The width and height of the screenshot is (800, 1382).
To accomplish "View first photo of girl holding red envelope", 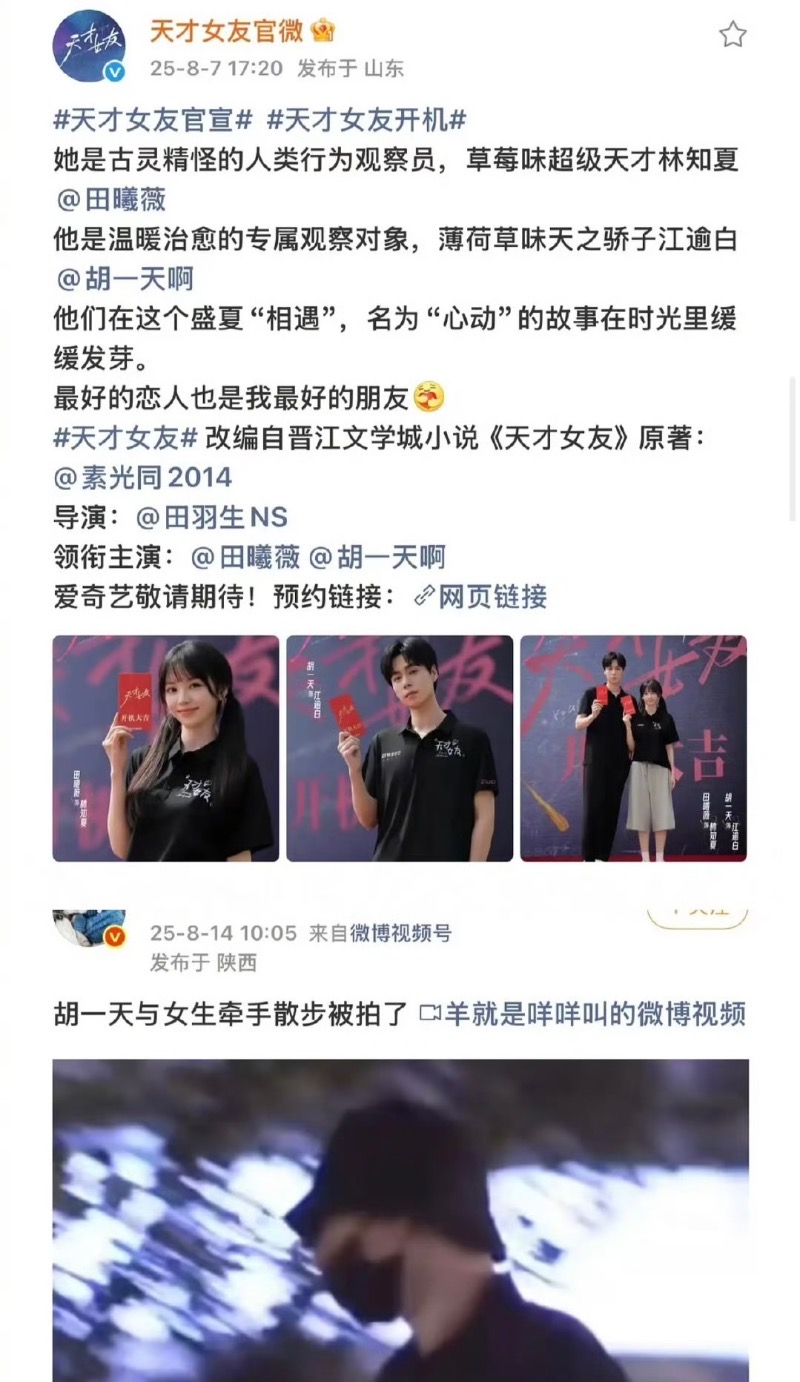I will [x=165, y=748].
